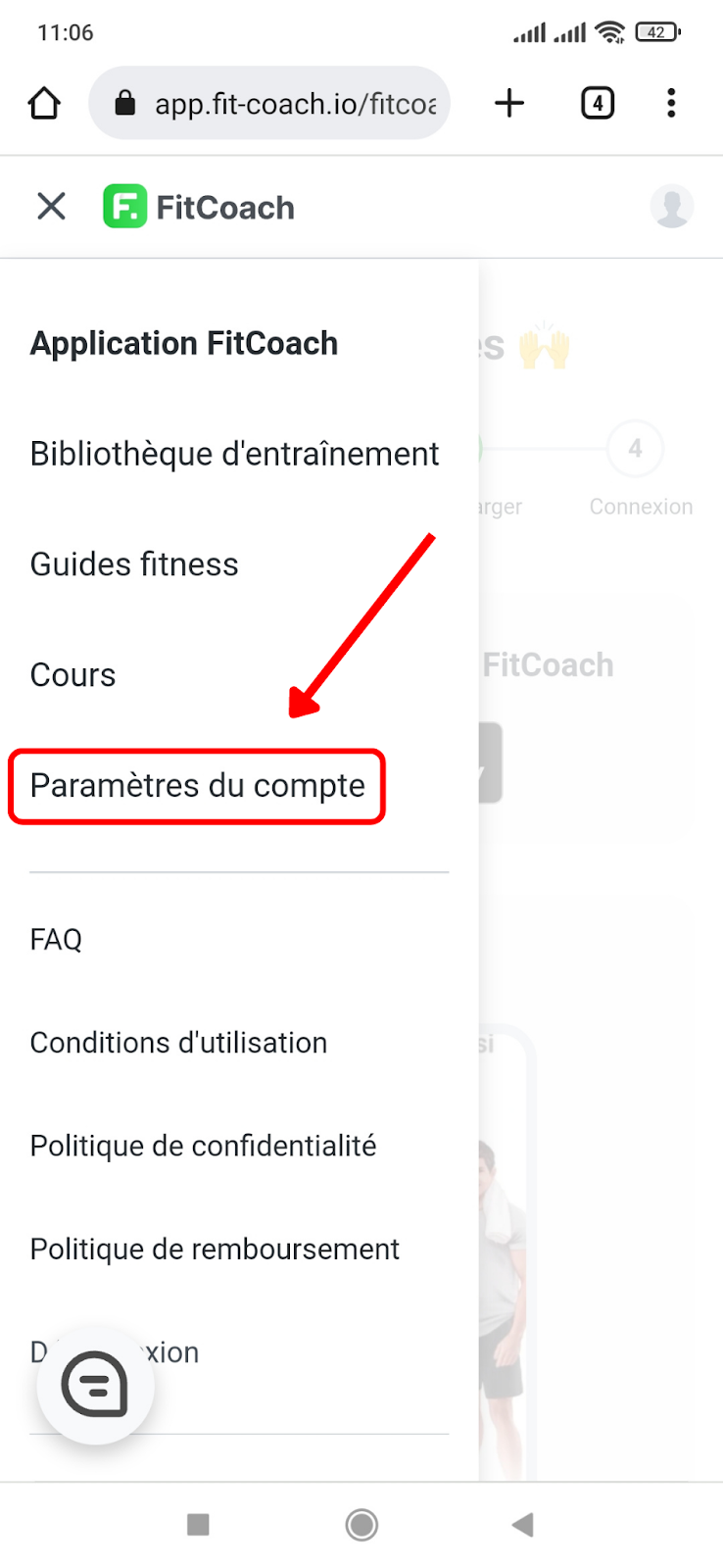Select Paramètres du compte
This screenshot has width=723, height=1568.
pos(197,786)
